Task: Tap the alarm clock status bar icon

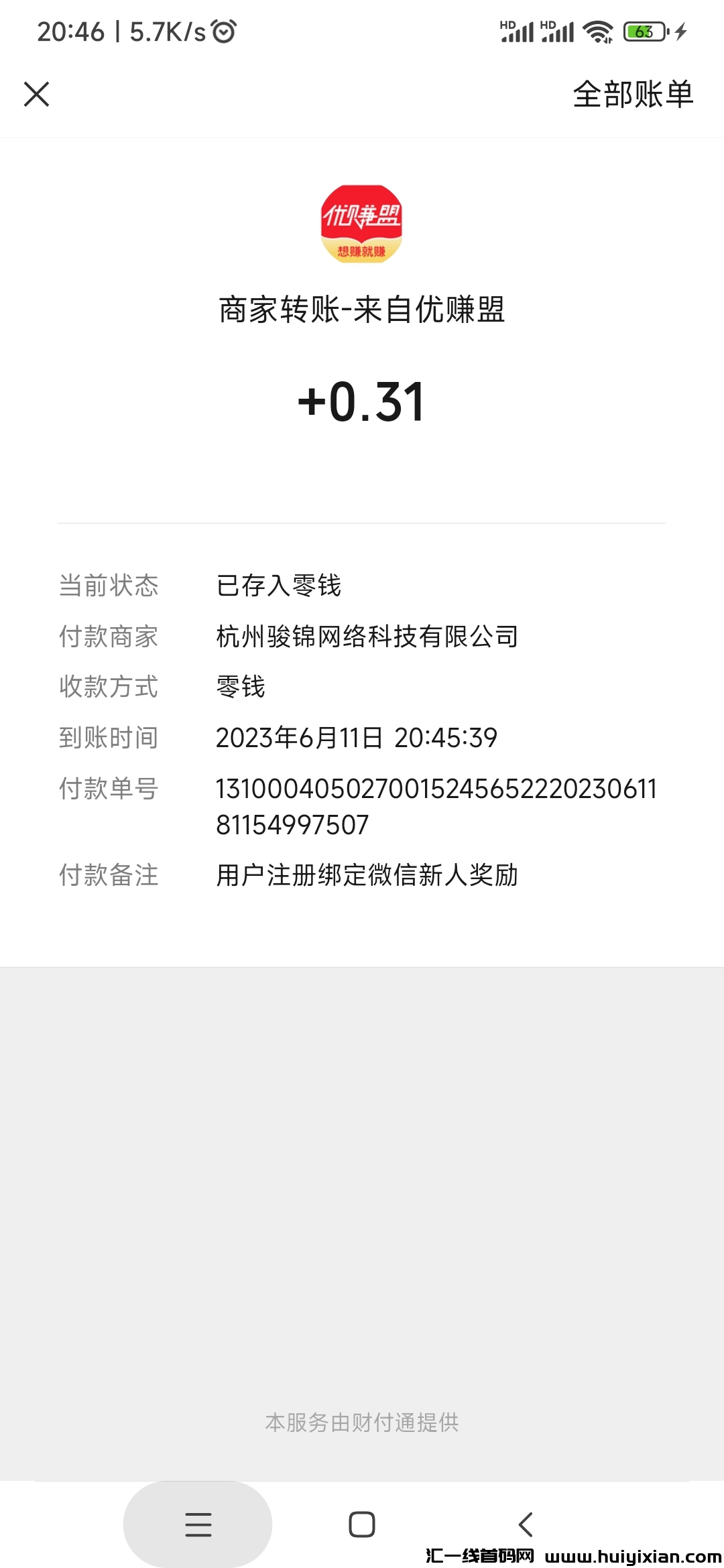Action: (223, 29)
